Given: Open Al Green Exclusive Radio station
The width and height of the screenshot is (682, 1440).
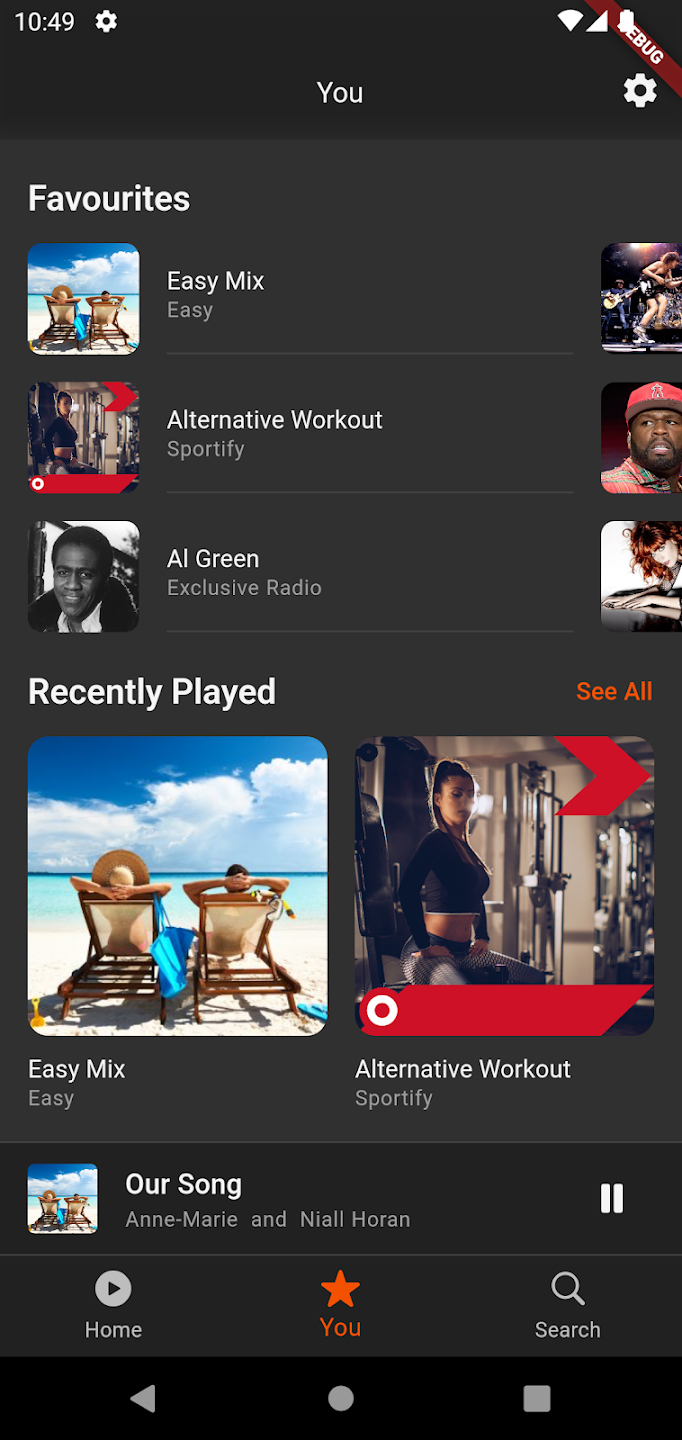Looking at the screenshot, I should click(x=300, y=577).
